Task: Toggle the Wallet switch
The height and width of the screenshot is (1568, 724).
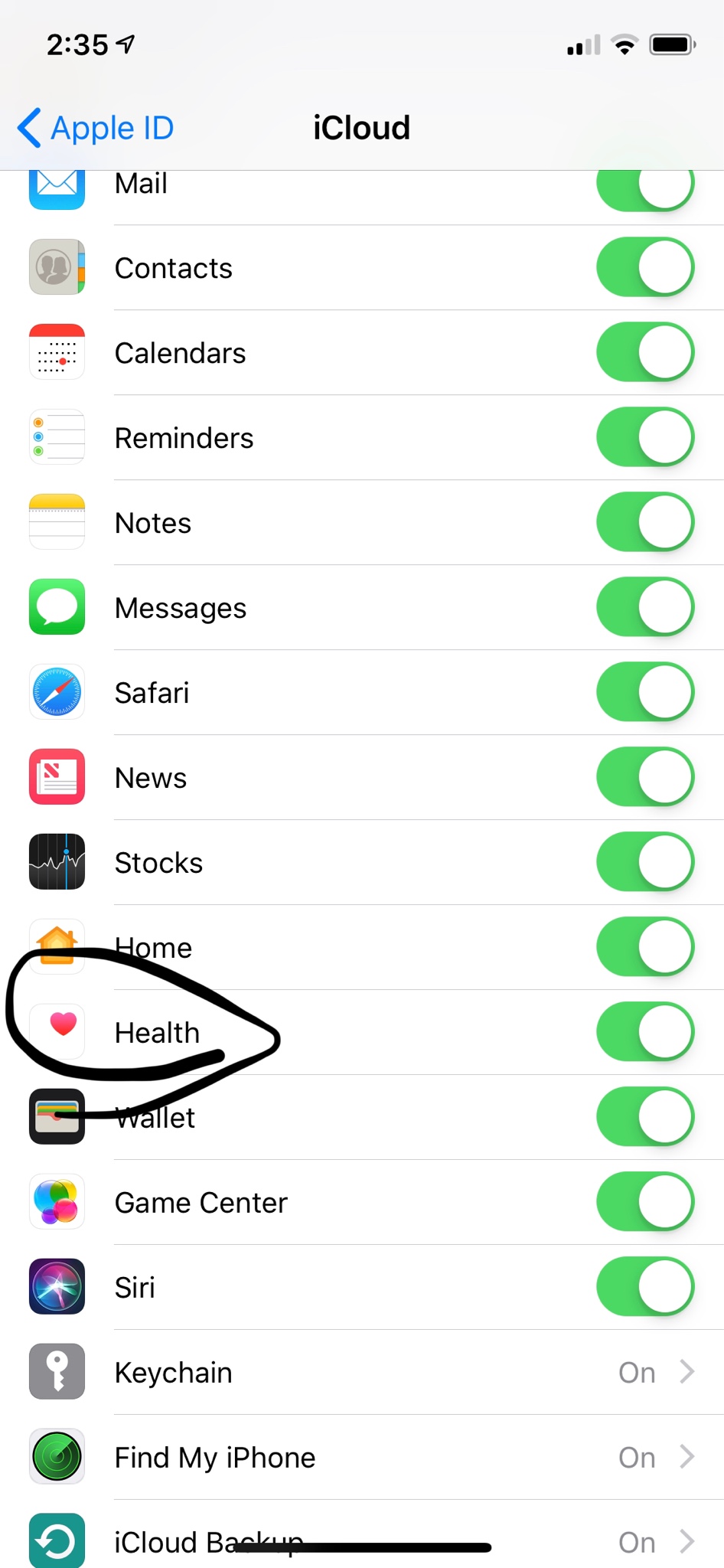Action: 644,1117
